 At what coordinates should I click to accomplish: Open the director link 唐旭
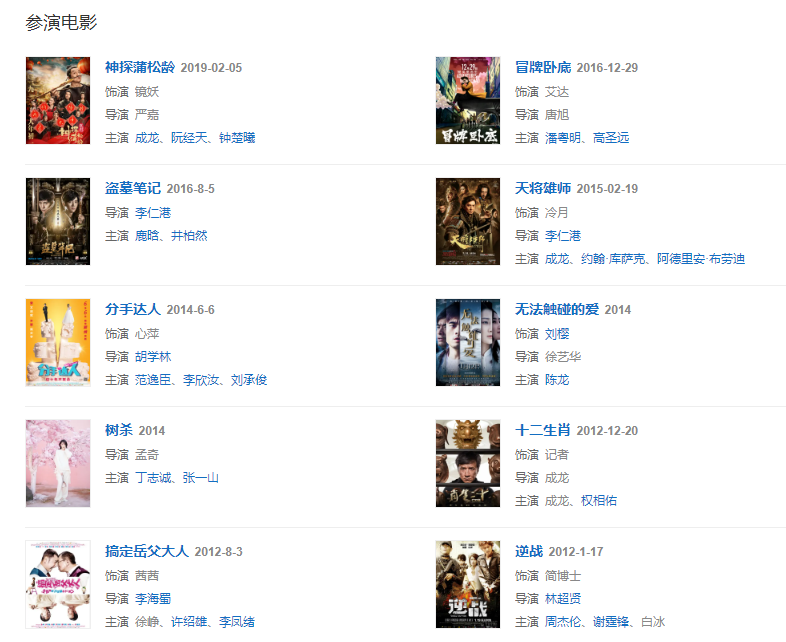(557, 115)
